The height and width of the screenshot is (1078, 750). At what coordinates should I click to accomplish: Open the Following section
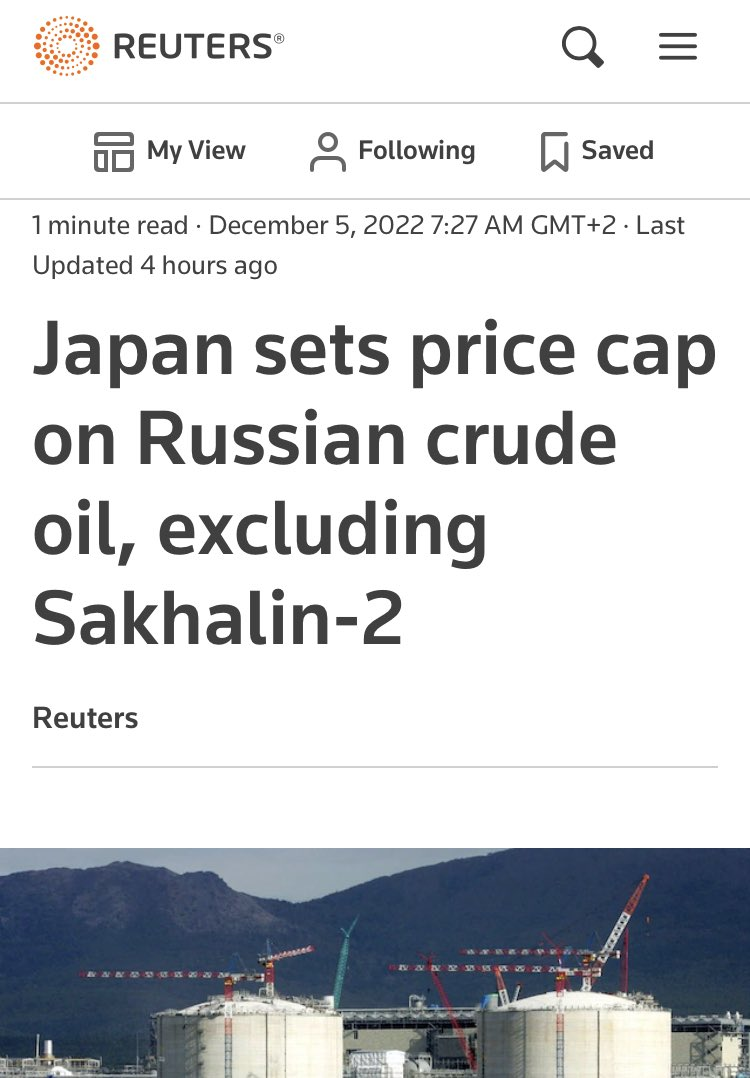click(392, 151)
